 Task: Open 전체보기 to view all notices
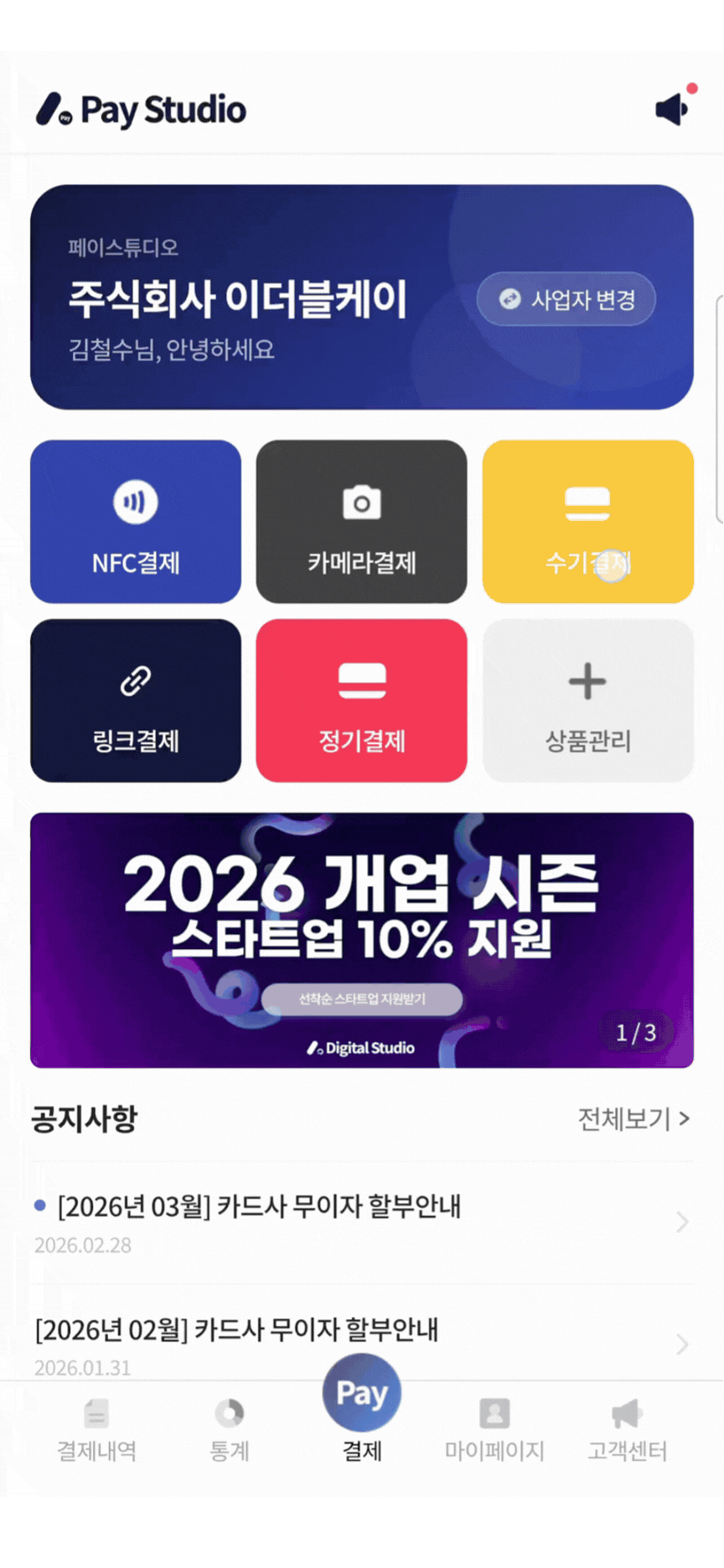click(634, 1119)
